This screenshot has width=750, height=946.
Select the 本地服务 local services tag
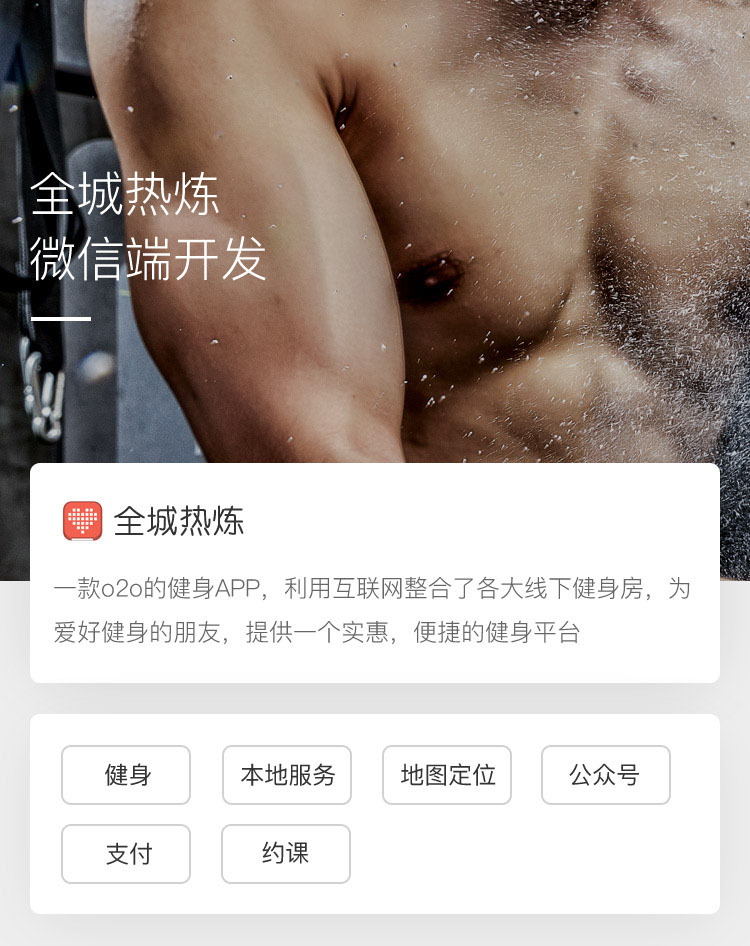(x=285, y=775)
